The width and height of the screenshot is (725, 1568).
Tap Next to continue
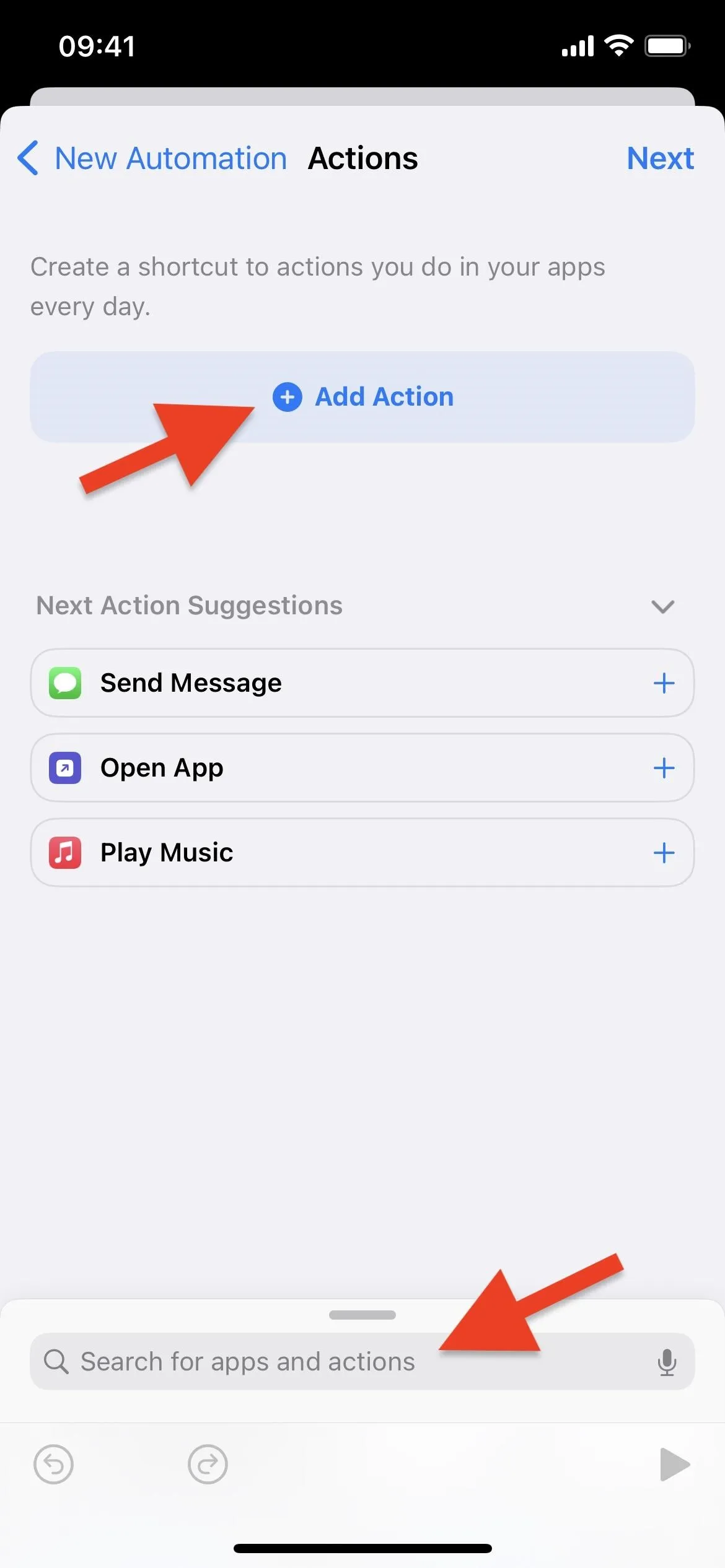[x=660, y=159]
